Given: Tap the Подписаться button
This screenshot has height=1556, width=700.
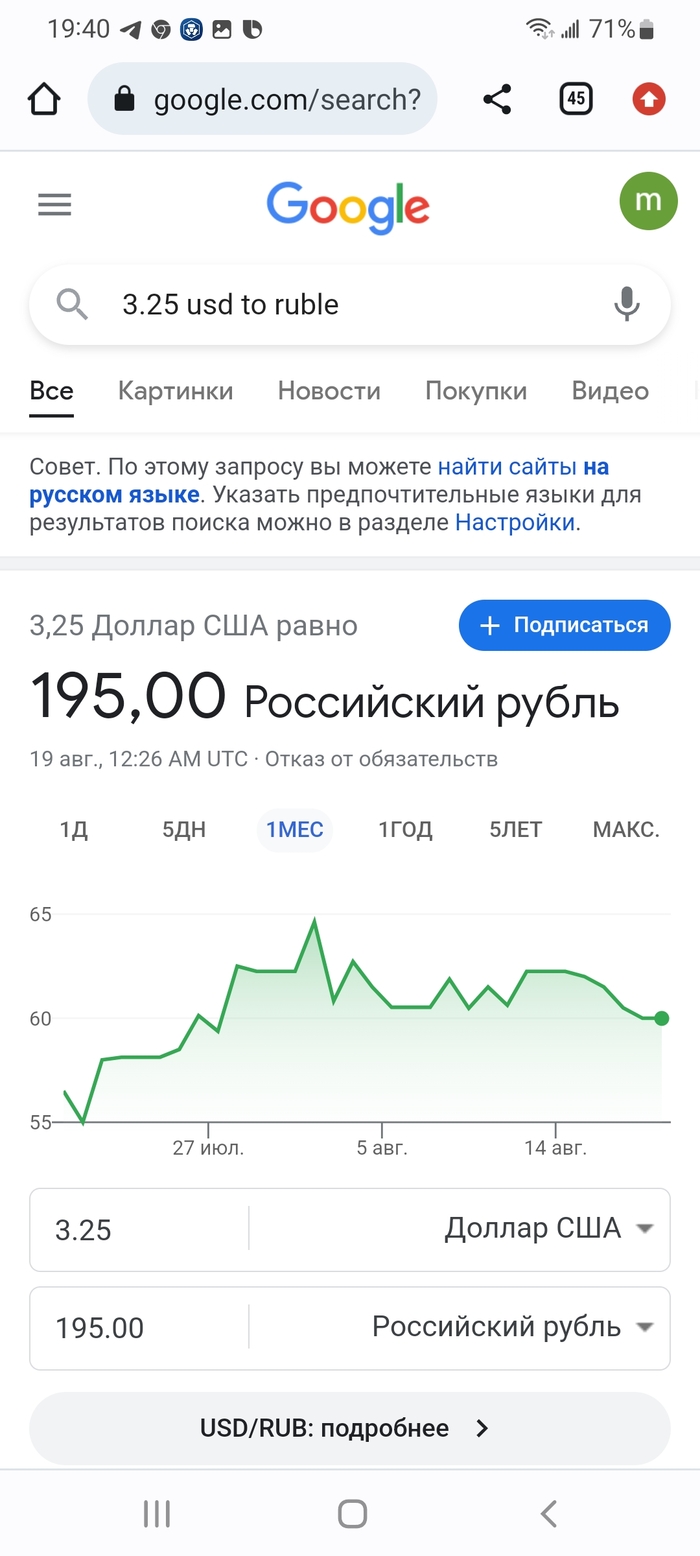Looking at the screenshot, I should click(564, 626).
